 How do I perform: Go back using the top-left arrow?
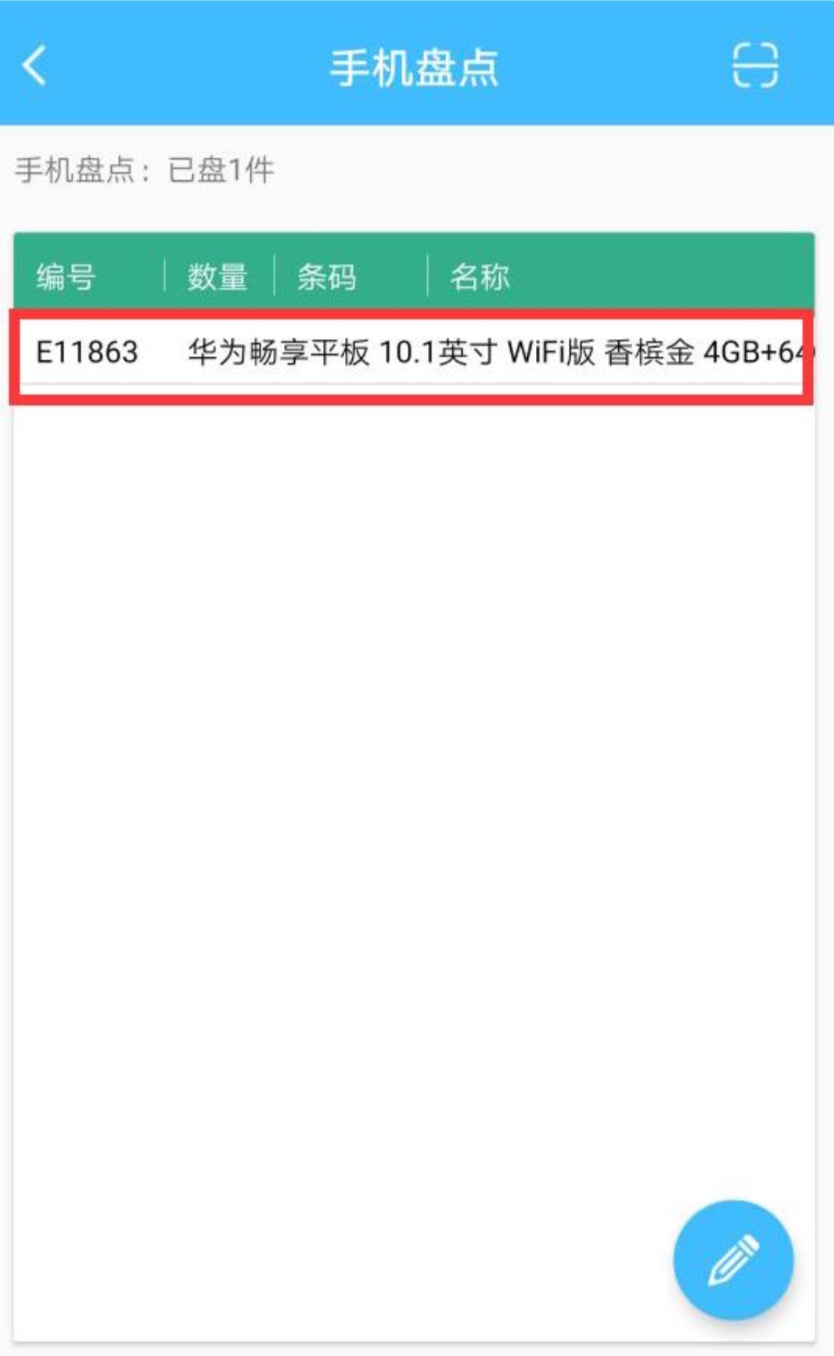(35, 66)
